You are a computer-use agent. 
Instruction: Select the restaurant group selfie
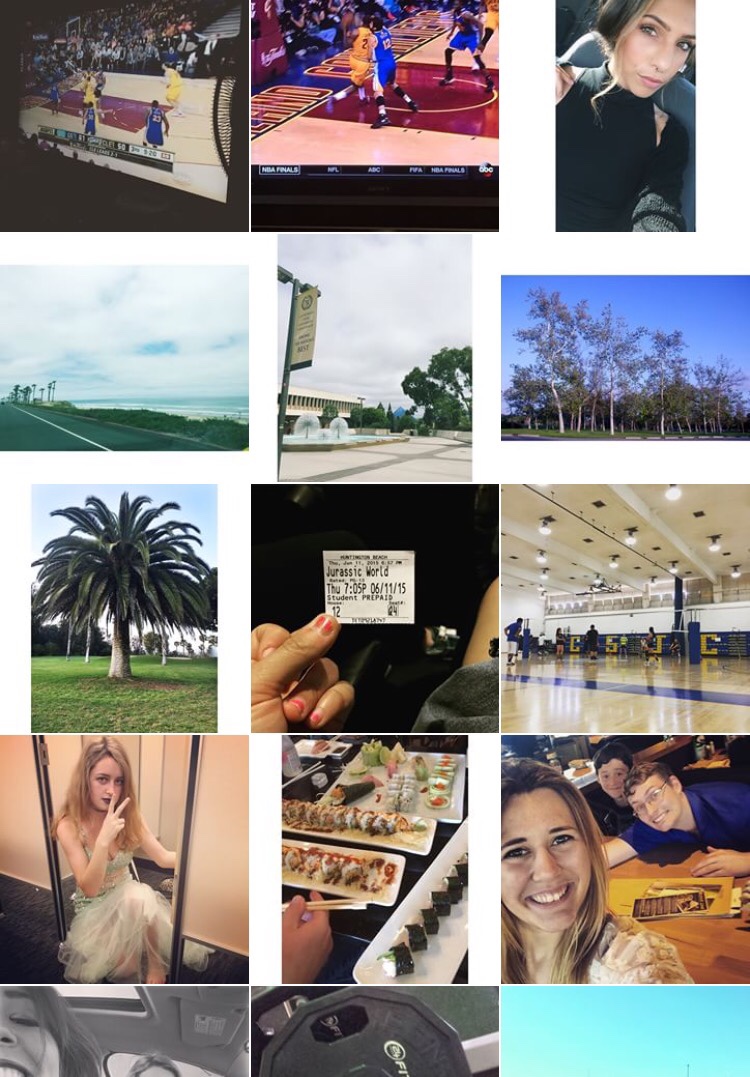click(625, 859)
